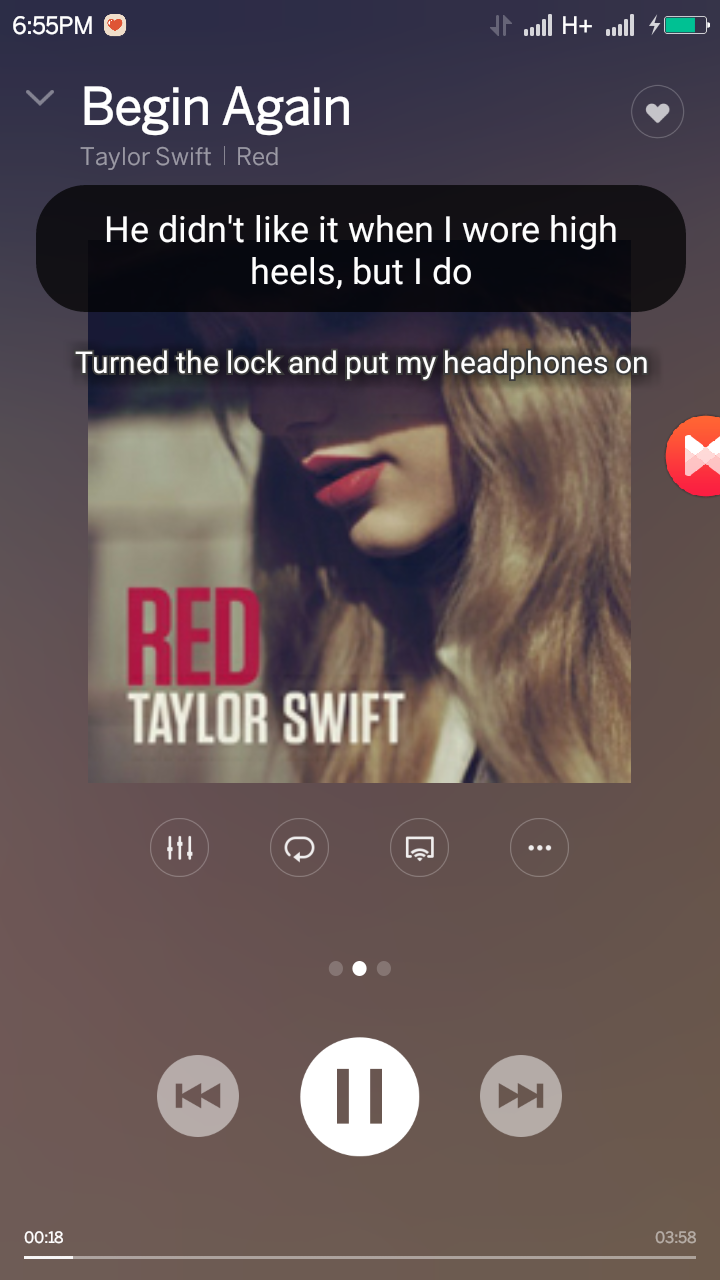The height and width of the screenshot is (1280, 720).
Task: Open the more options menu
Action: (x=539, y=848)
